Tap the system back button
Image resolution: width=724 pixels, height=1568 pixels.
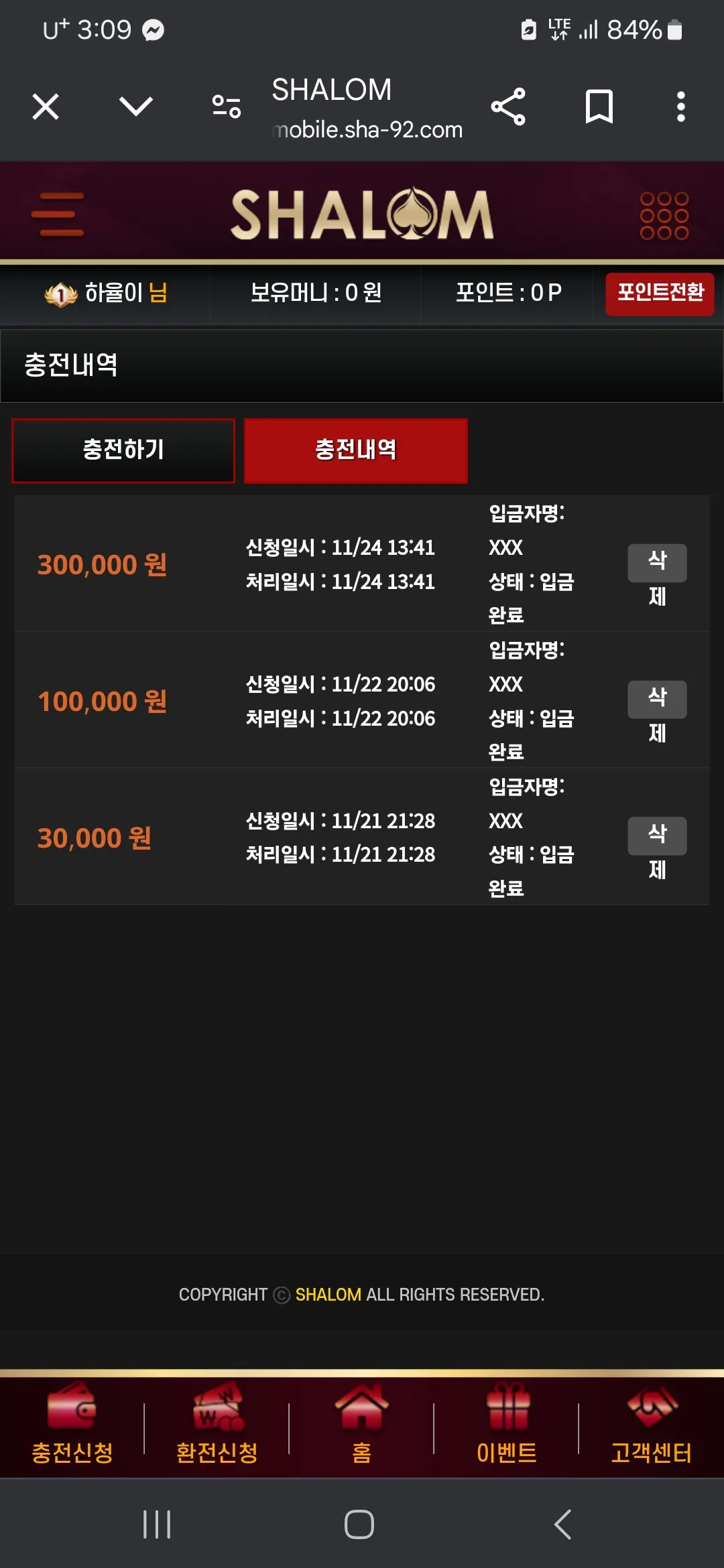point(563,1524)
